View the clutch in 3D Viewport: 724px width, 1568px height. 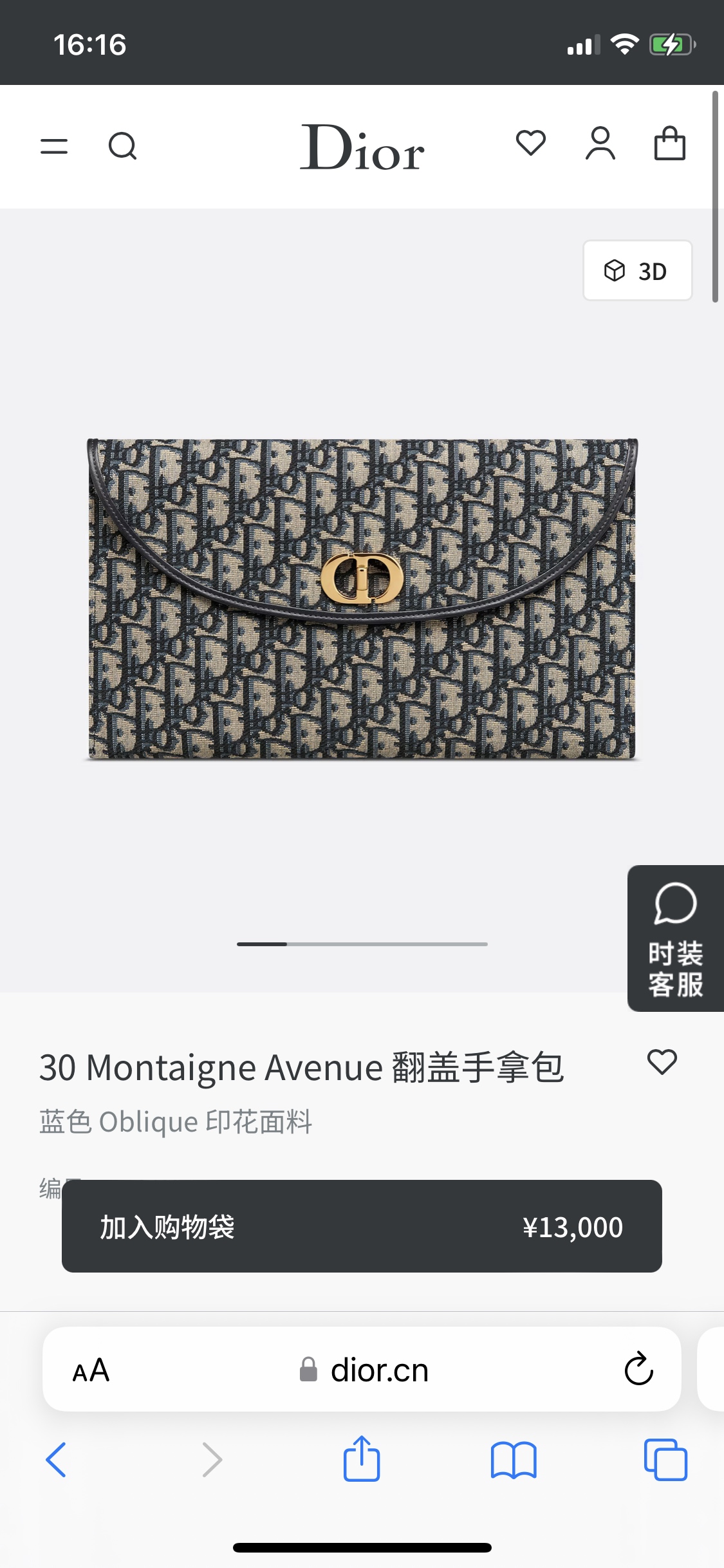coord(638,270)
